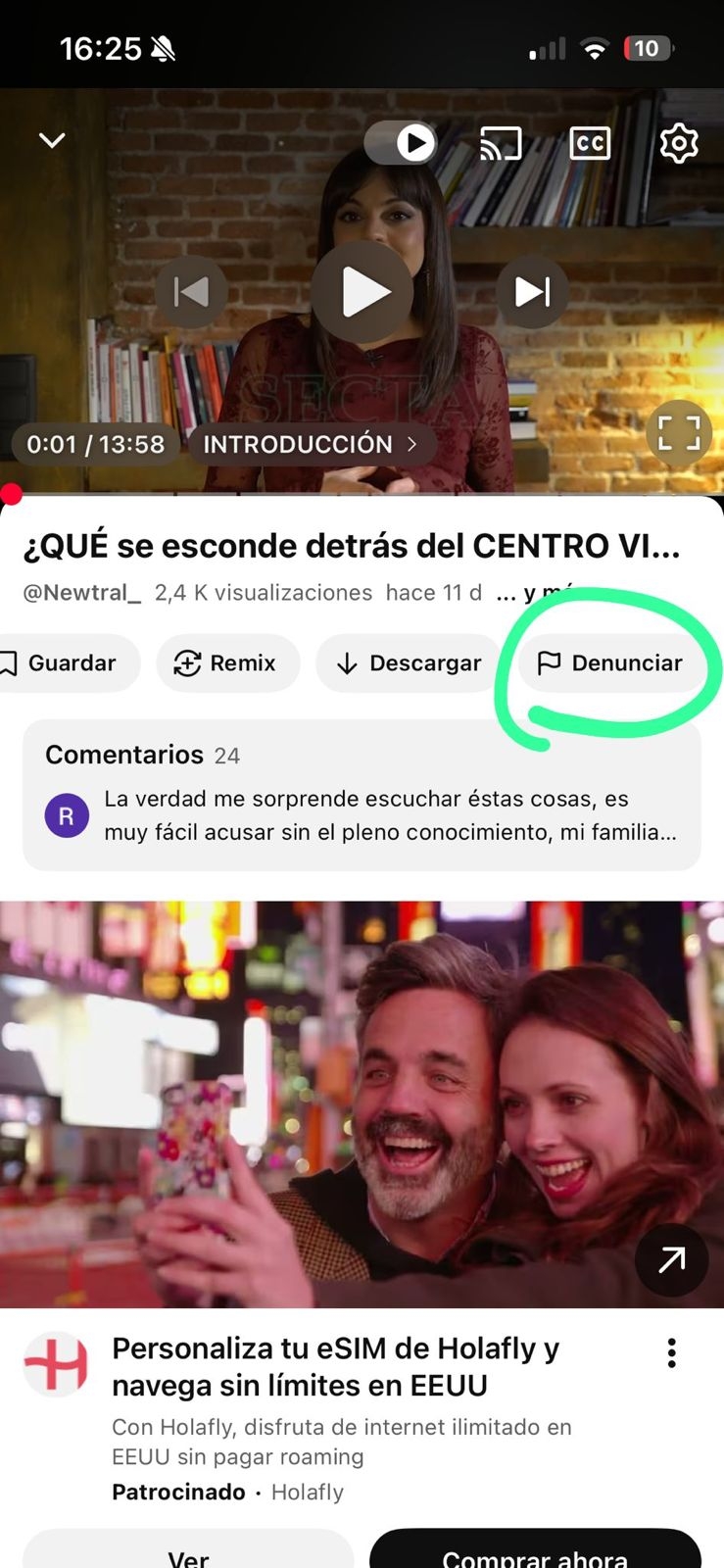Viewport: 724px width, 1568px height.
Task: Create a Remix of this video
Action: point(227,663)
